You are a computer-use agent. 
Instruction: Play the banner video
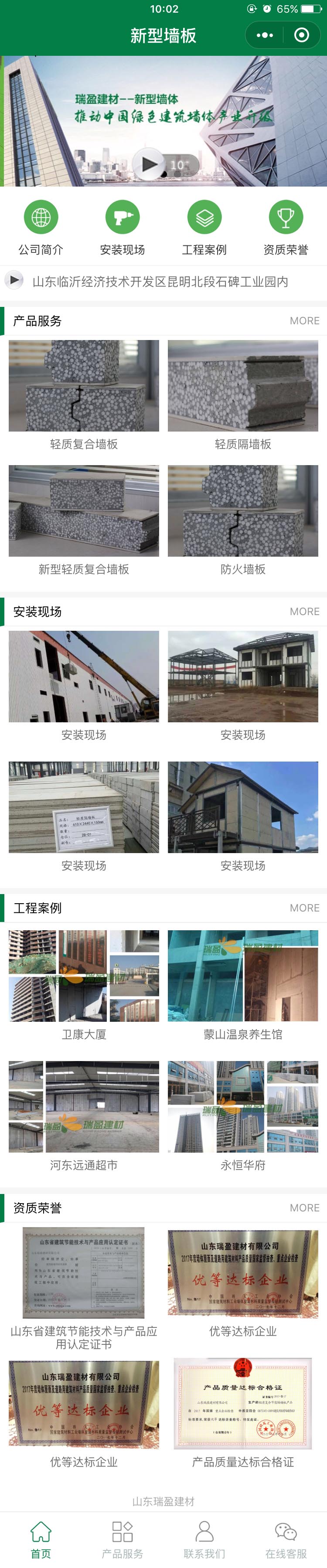pyautogui.click(x=149, y=164)
